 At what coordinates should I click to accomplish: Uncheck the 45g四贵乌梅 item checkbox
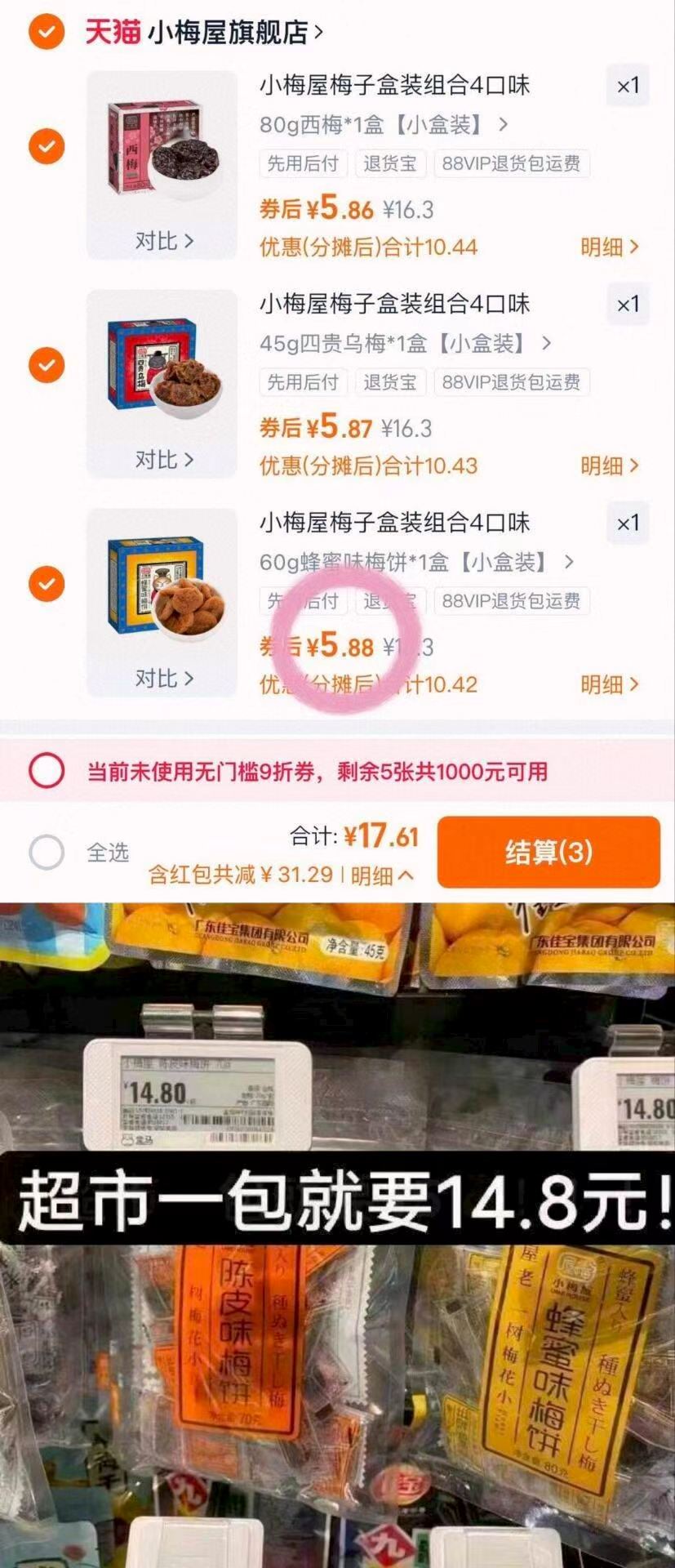(x=47, y=364)
